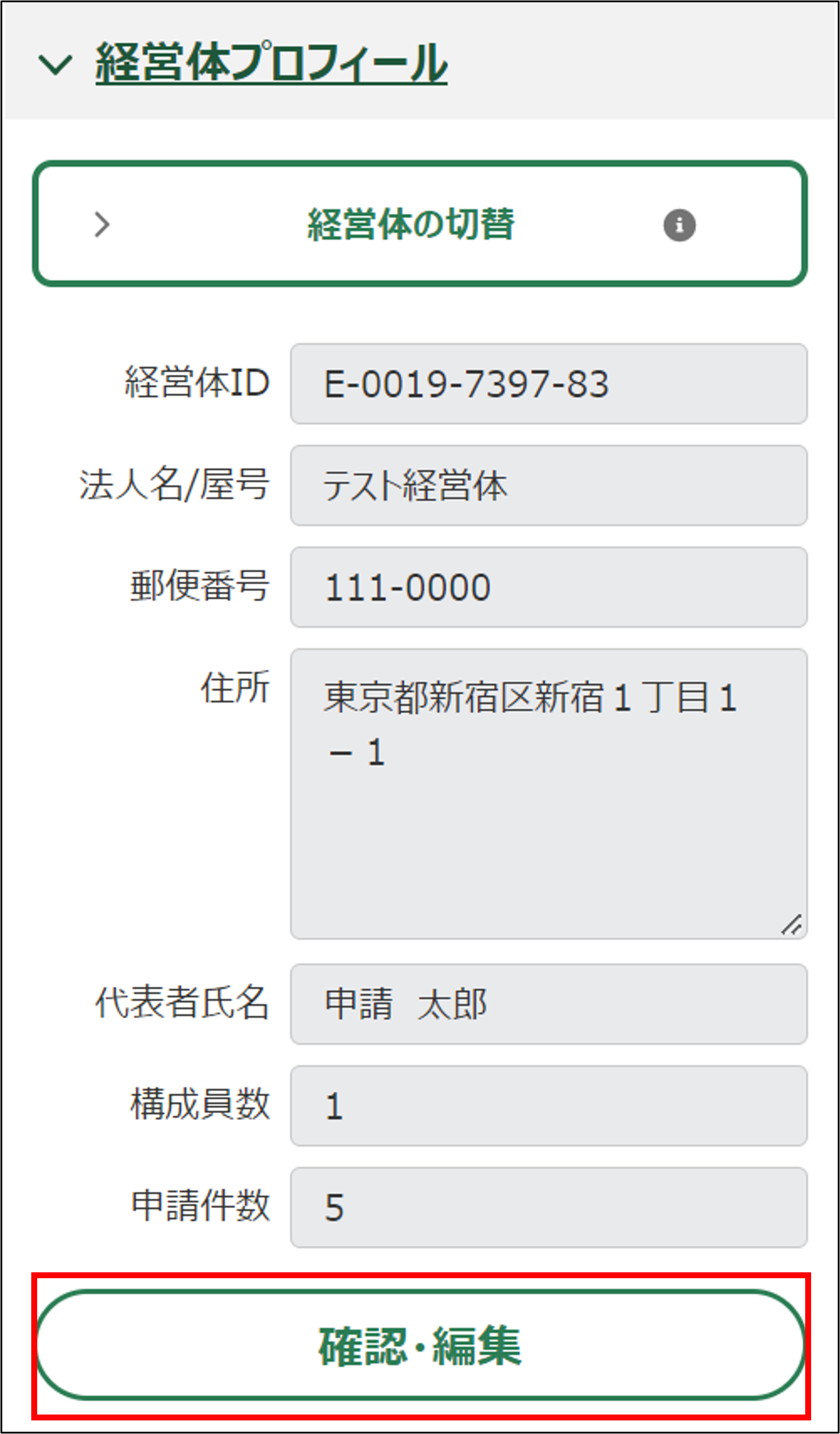Tap the 確認・編集 button
Screen dimensions: 840x1434
point(421,1346)
